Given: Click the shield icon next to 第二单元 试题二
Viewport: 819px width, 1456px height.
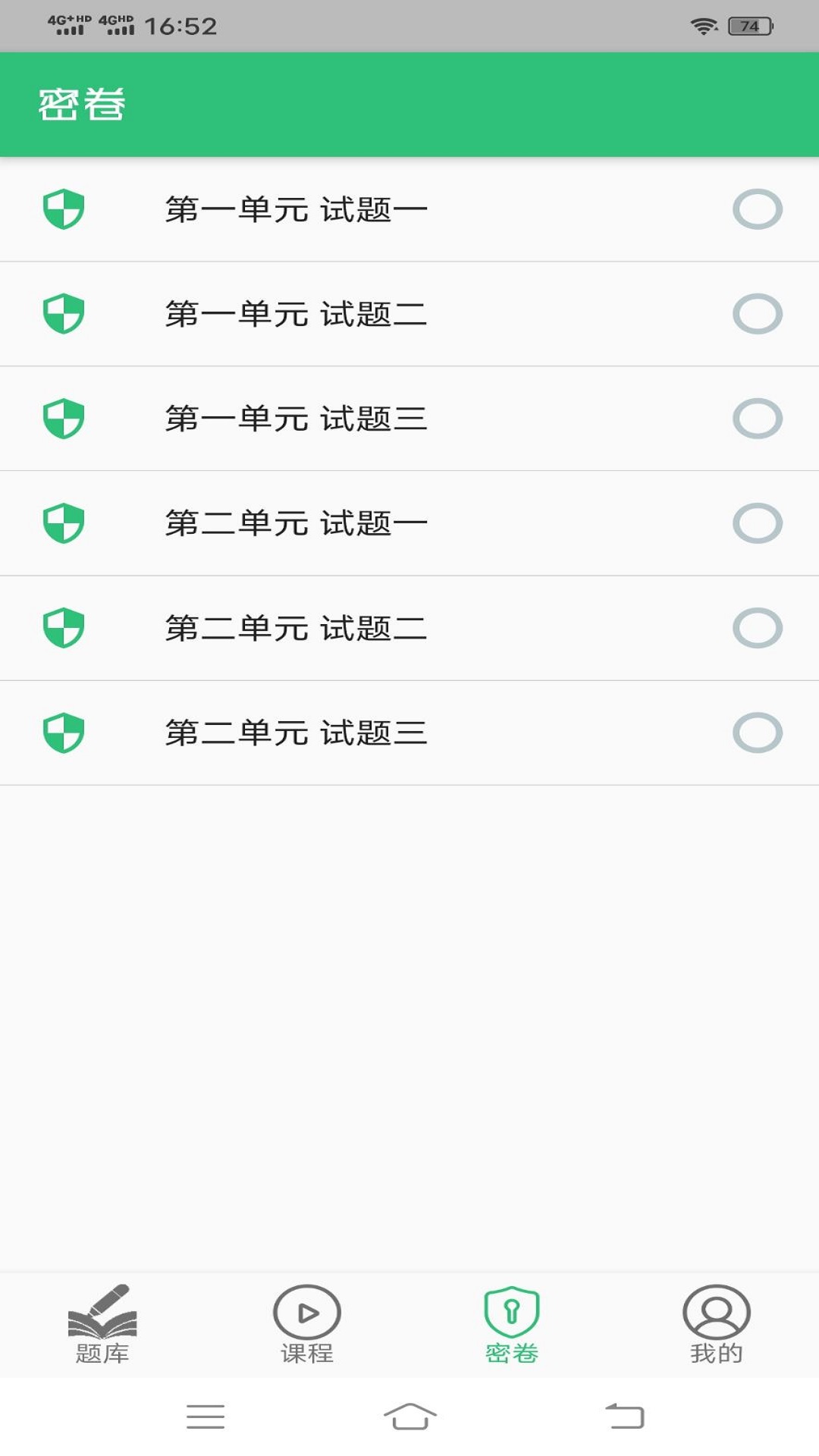Looking at the screenshot, I should [x=64, y=628].
